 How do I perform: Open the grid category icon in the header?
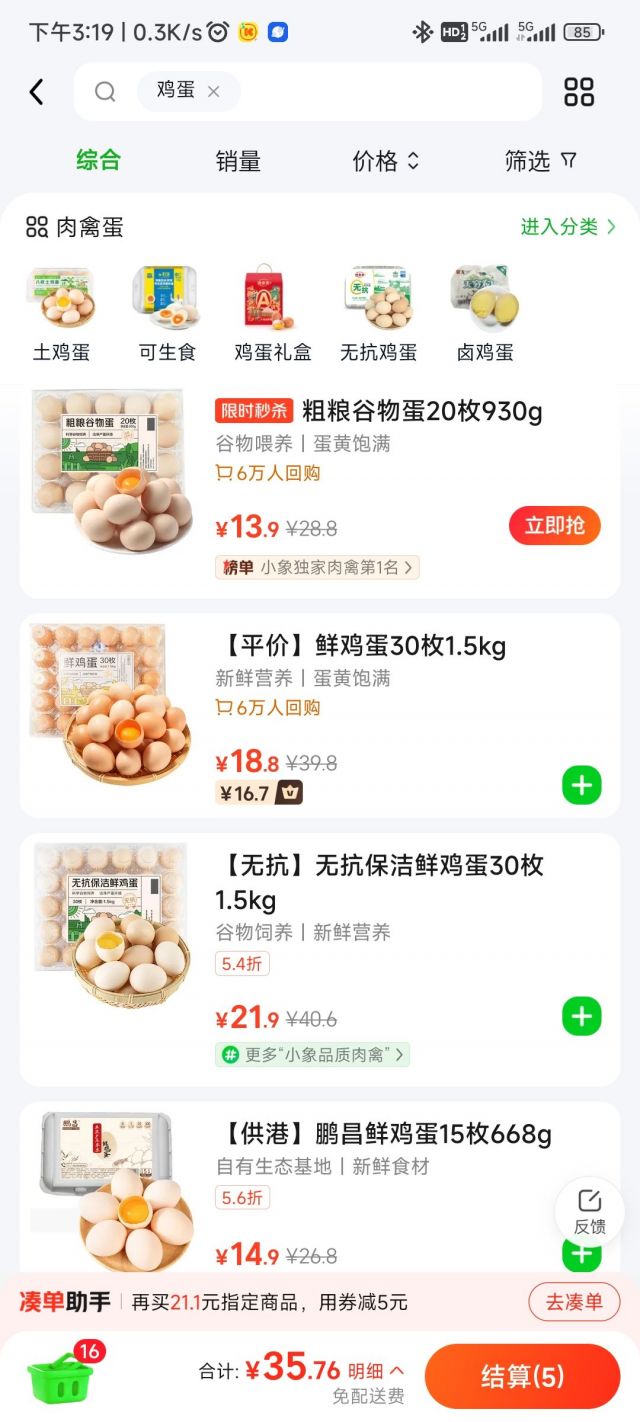coord(579,92)
